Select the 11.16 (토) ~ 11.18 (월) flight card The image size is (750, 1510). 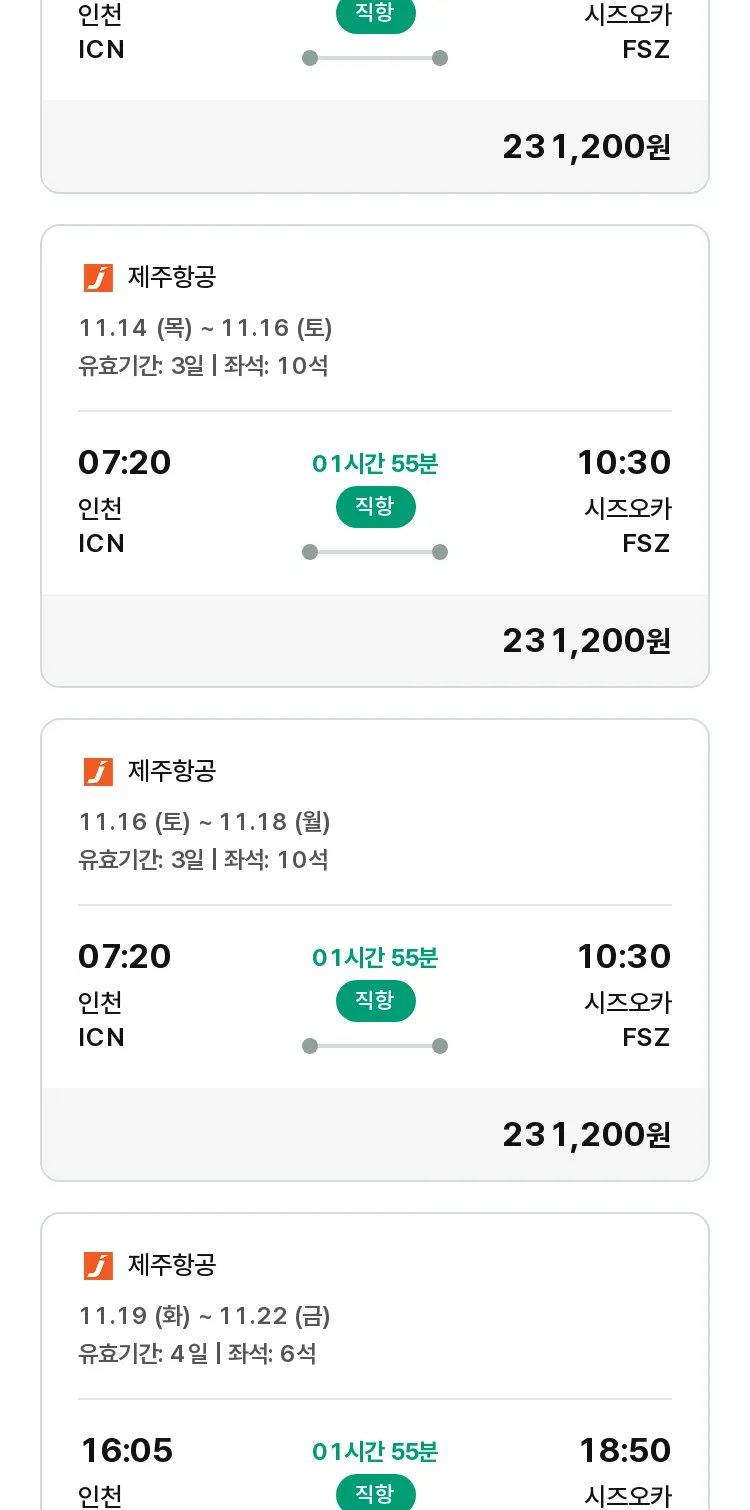pyautogui.click(x=375, y=950)
